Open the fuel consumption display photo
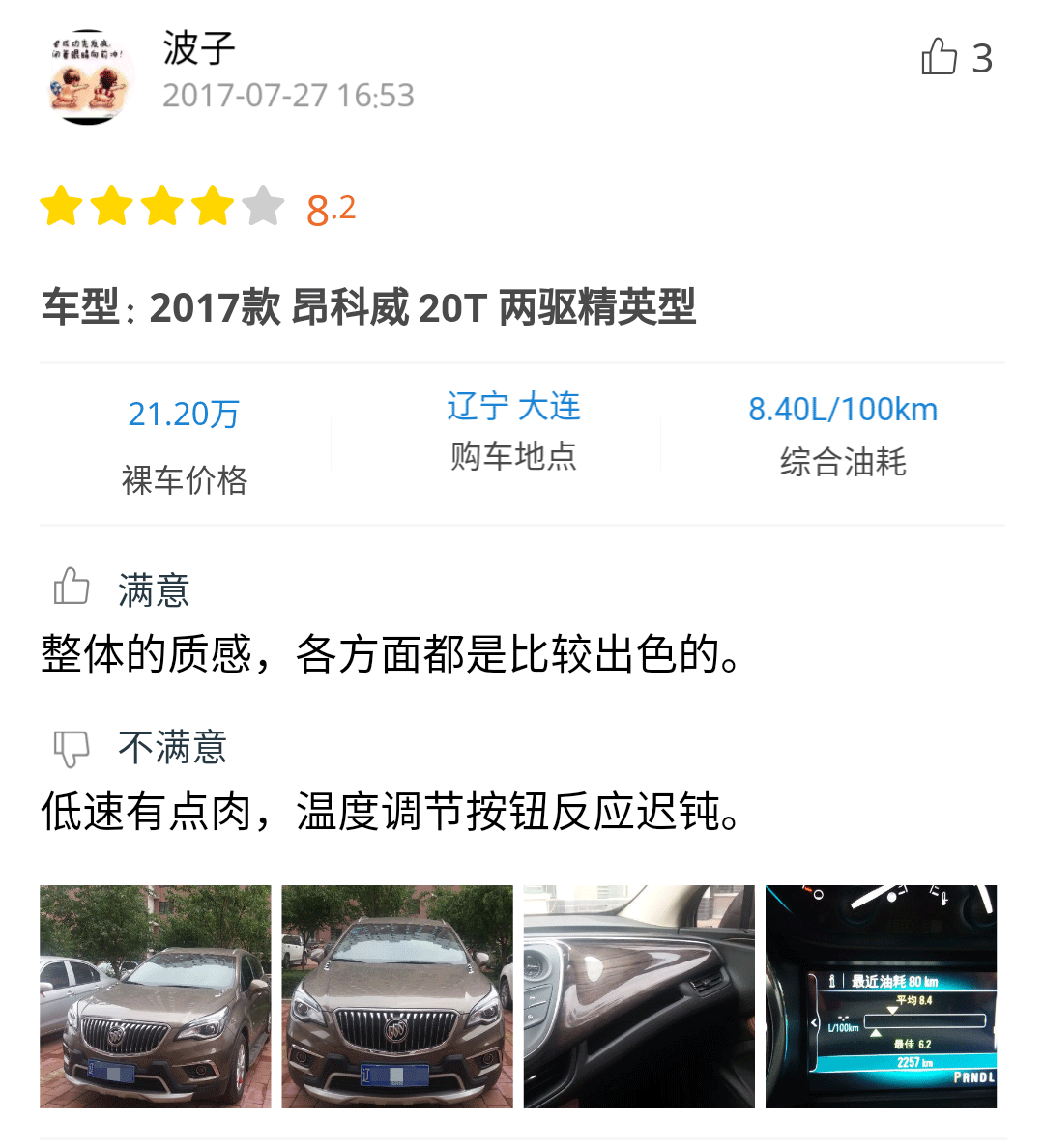This screenshot has height=1148, width=1044. 881,996
